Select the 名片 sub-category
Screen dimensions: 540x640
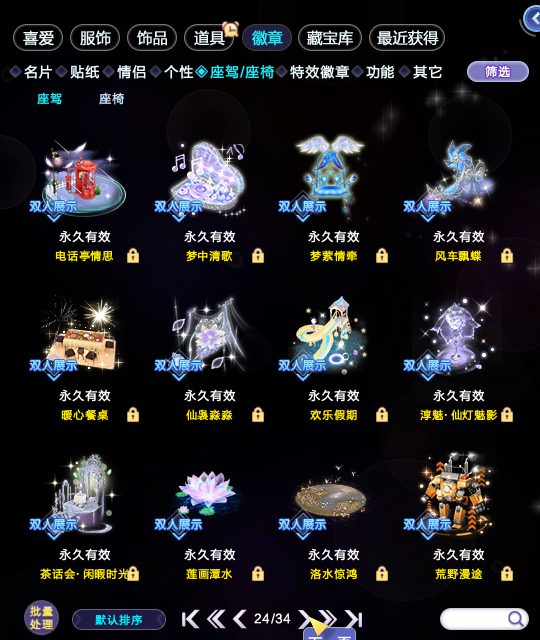pos(38,72)
